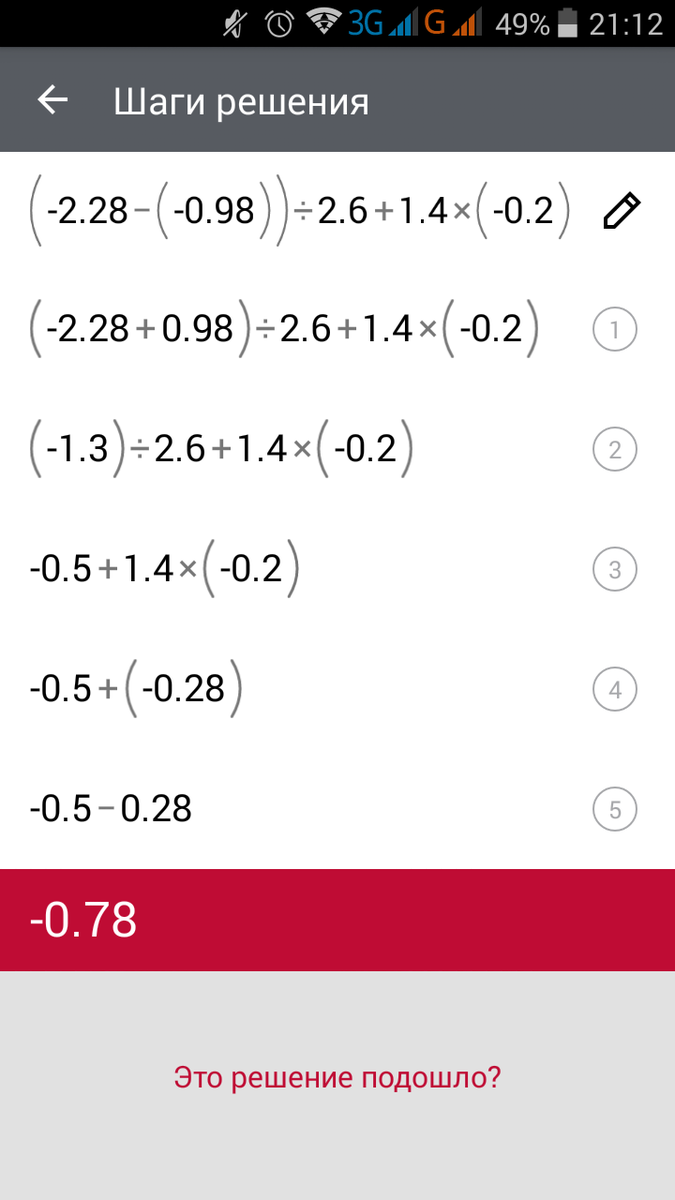
Task: Go back using the top arrow
Action: pos(52,100)
